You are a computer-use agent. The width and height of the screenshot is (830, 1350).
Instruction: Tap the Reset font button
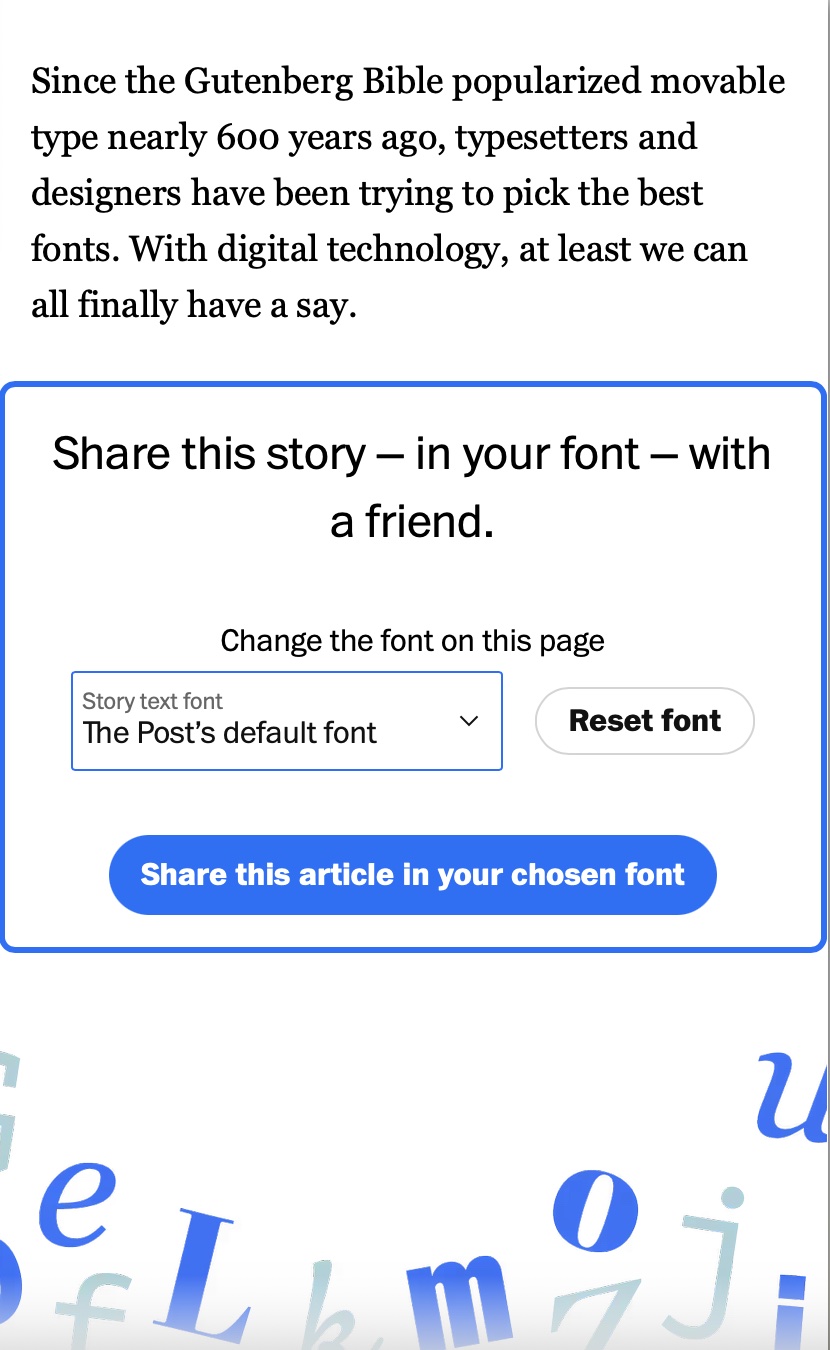pyautogui.click(x=644, y=721)
